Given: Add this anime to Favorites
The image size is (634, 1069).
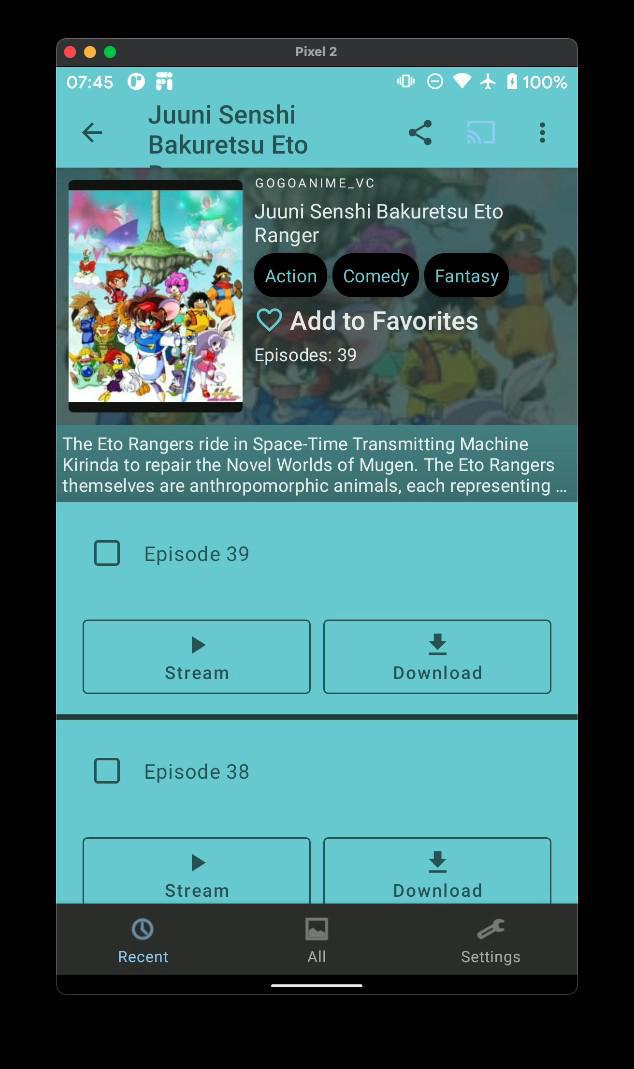Looking at the screenshot, I should click(x=367, y=321).
